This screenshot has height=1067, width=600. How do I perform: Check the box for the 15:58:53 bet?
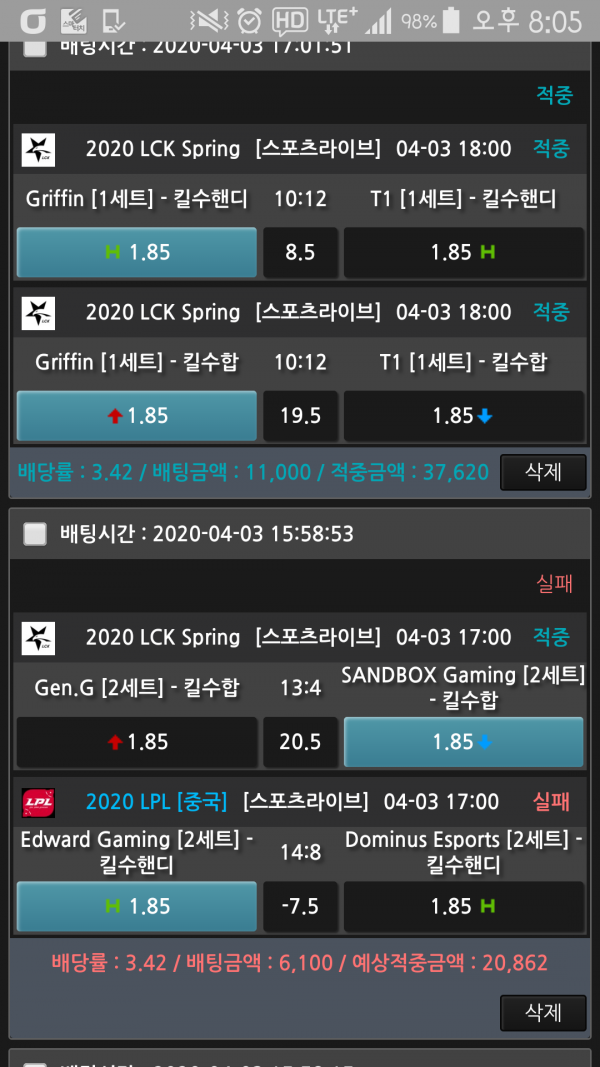(35, 534)
